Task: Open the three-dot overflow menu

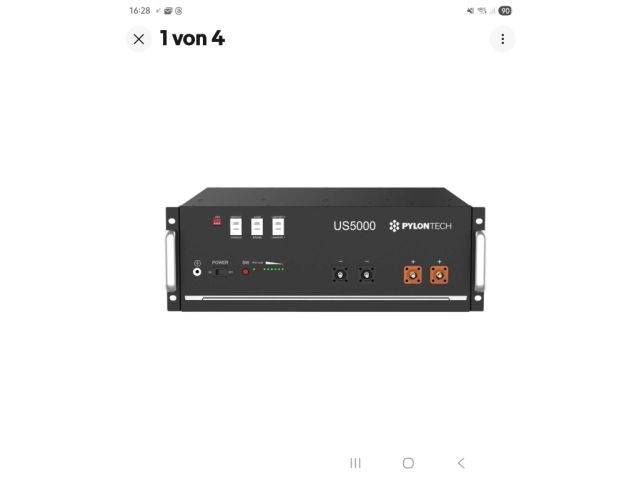Action: click(x=502, y=39)
